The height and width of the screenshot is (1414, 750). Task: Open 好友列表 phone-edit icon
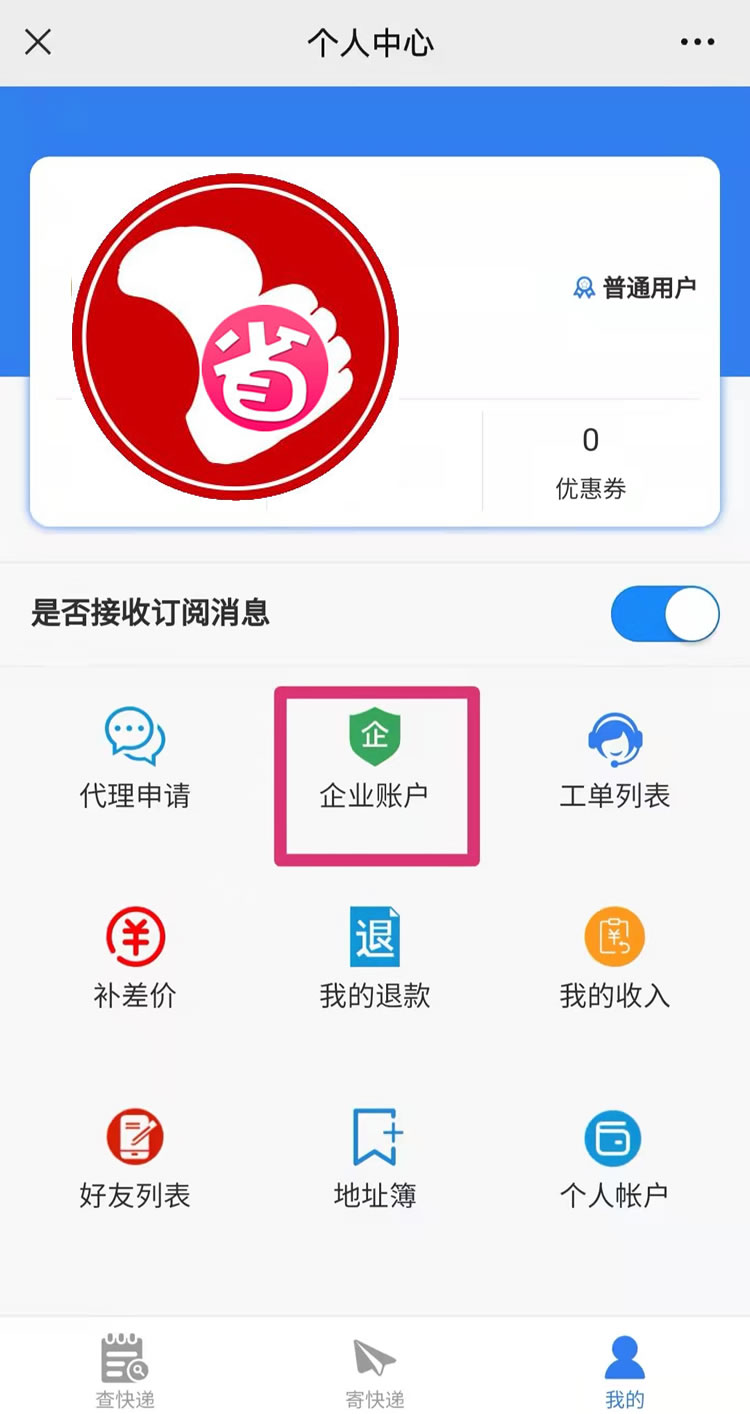pyautogui.click(x=134, y=1137)
